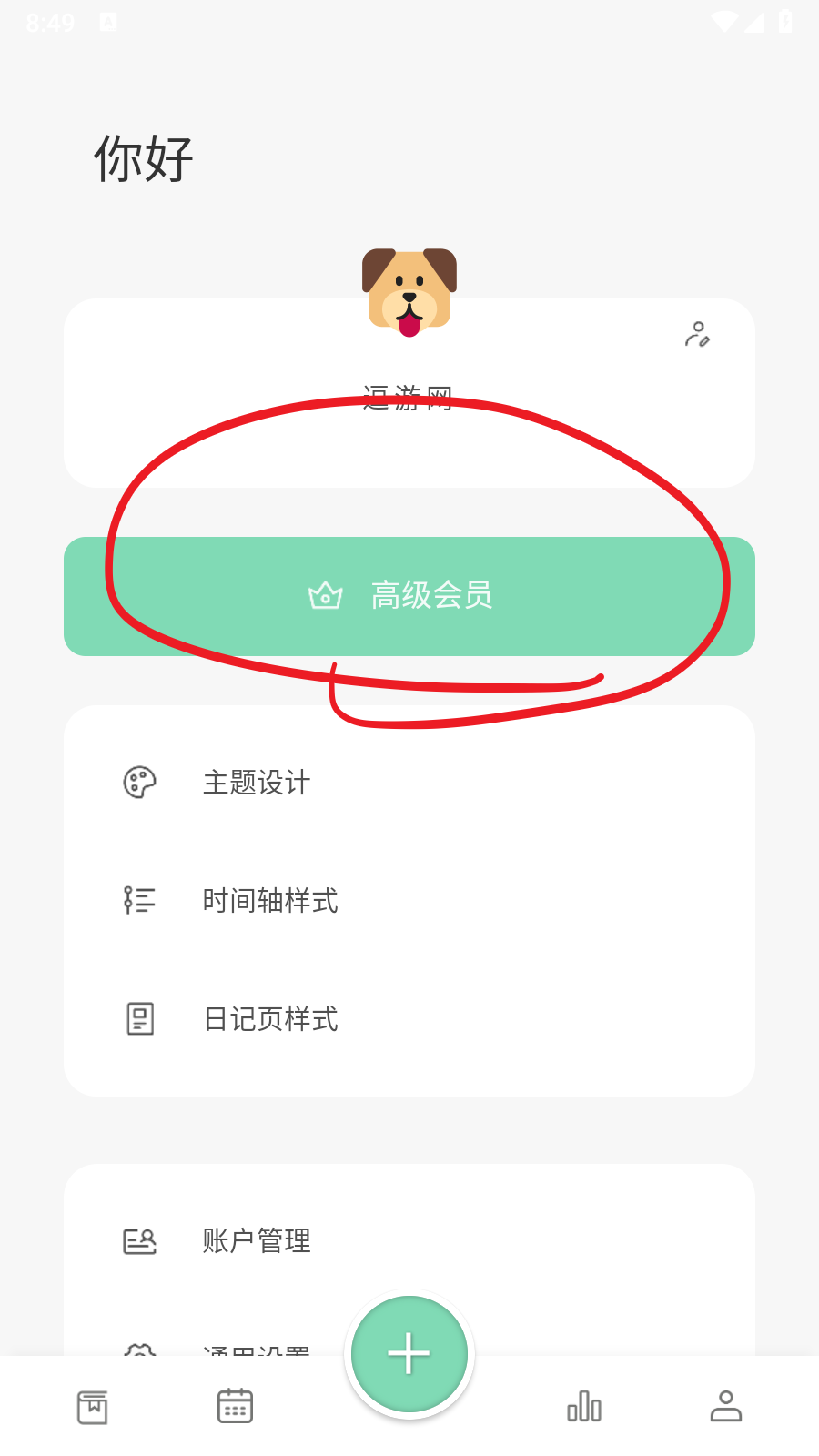819x1456 pixels.
Task: Tap the edit profile pencil icon
Action: (699, 335)
